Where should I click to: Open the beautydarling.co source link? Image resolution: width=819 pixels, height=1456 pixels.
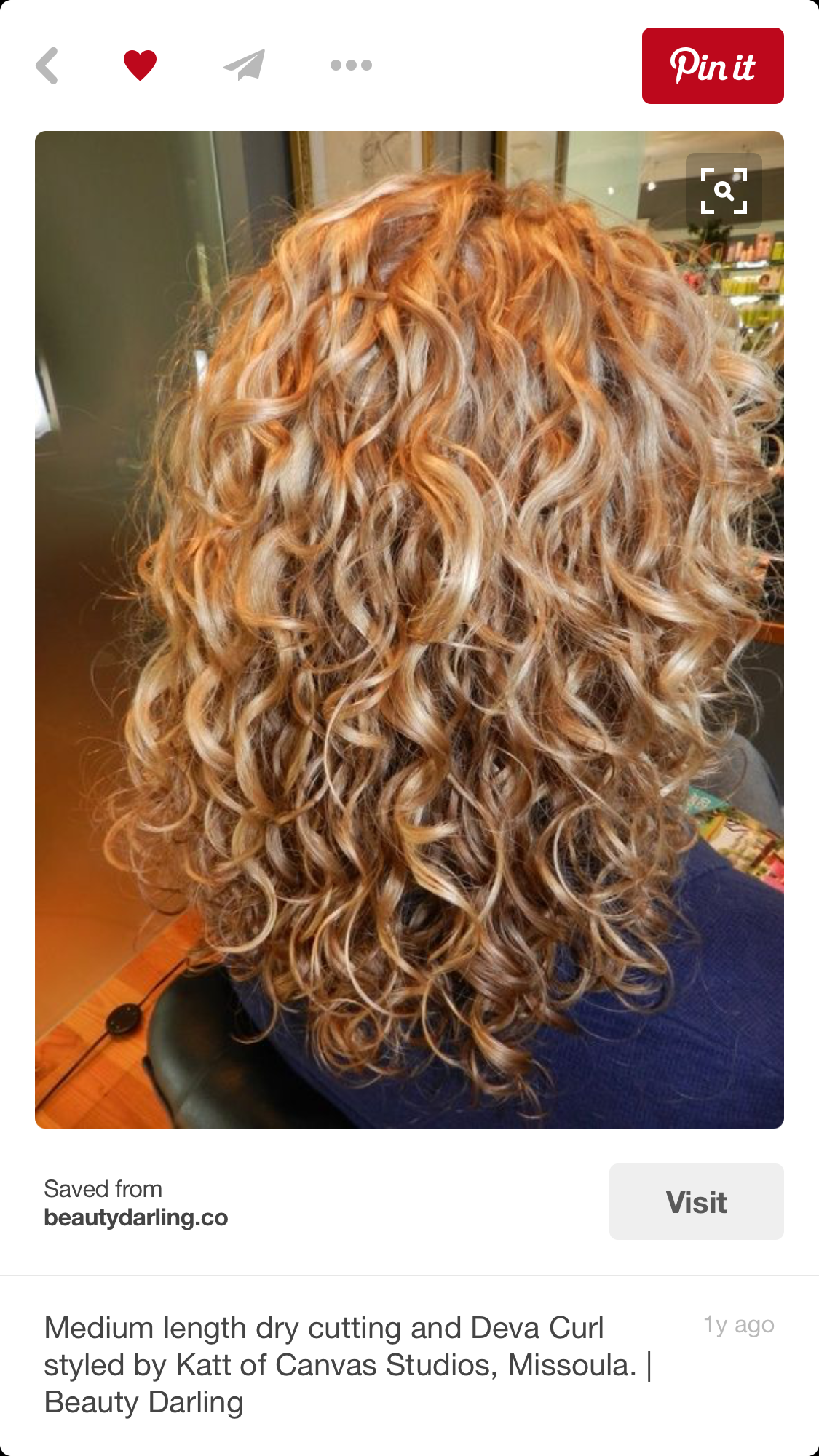136,1217
